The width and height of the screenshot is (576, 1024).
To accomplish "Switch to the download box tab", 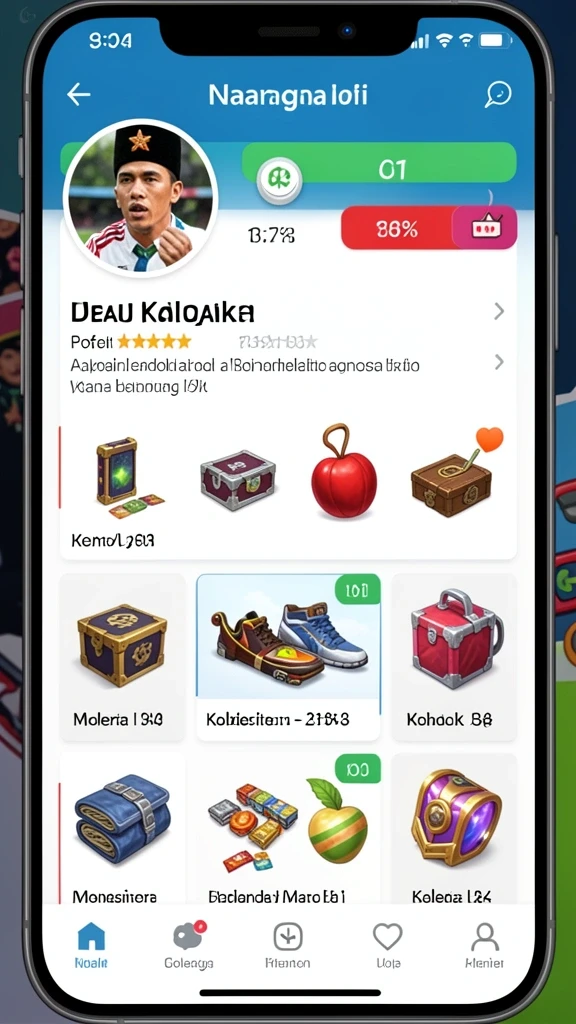I will 287,945.
